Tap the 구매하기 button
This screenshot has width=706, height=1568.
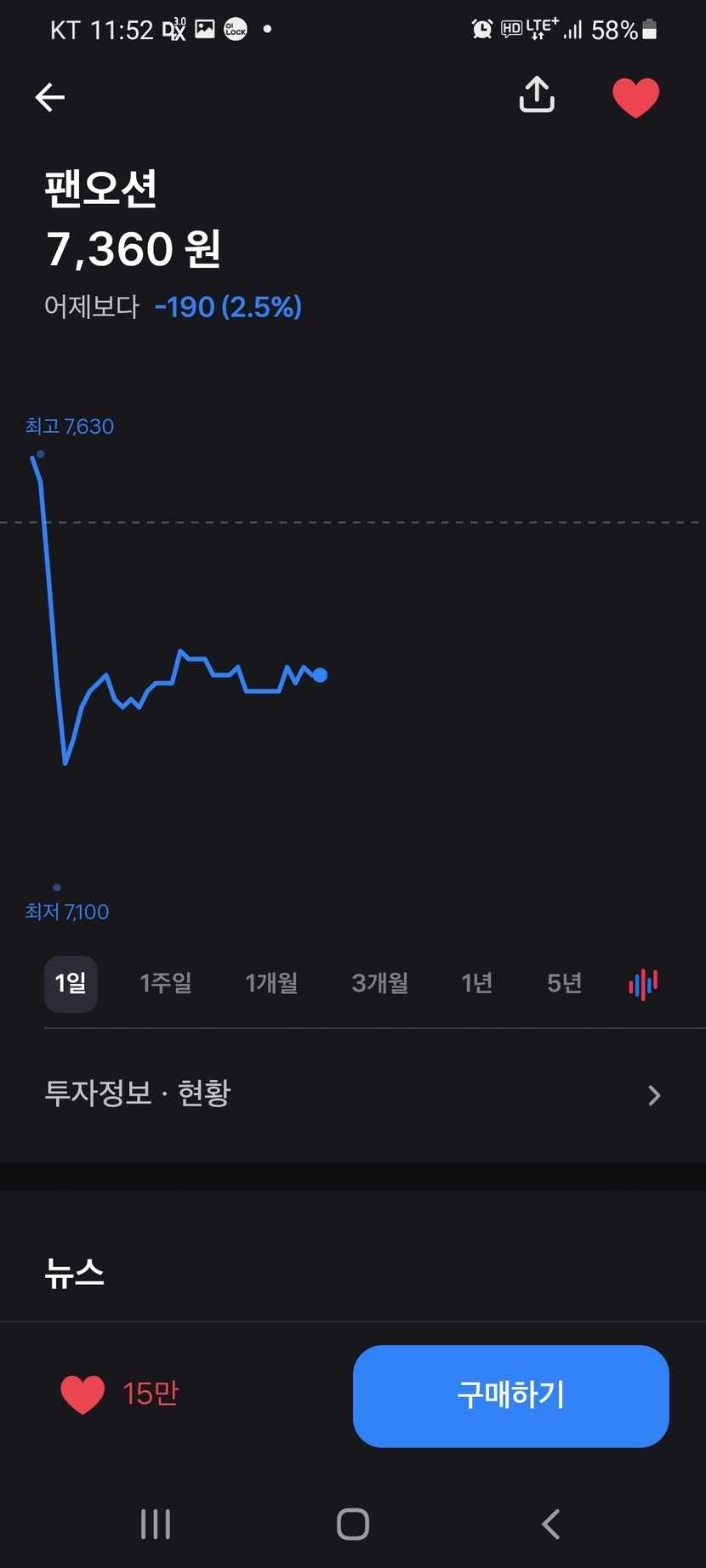(511, 1396)
